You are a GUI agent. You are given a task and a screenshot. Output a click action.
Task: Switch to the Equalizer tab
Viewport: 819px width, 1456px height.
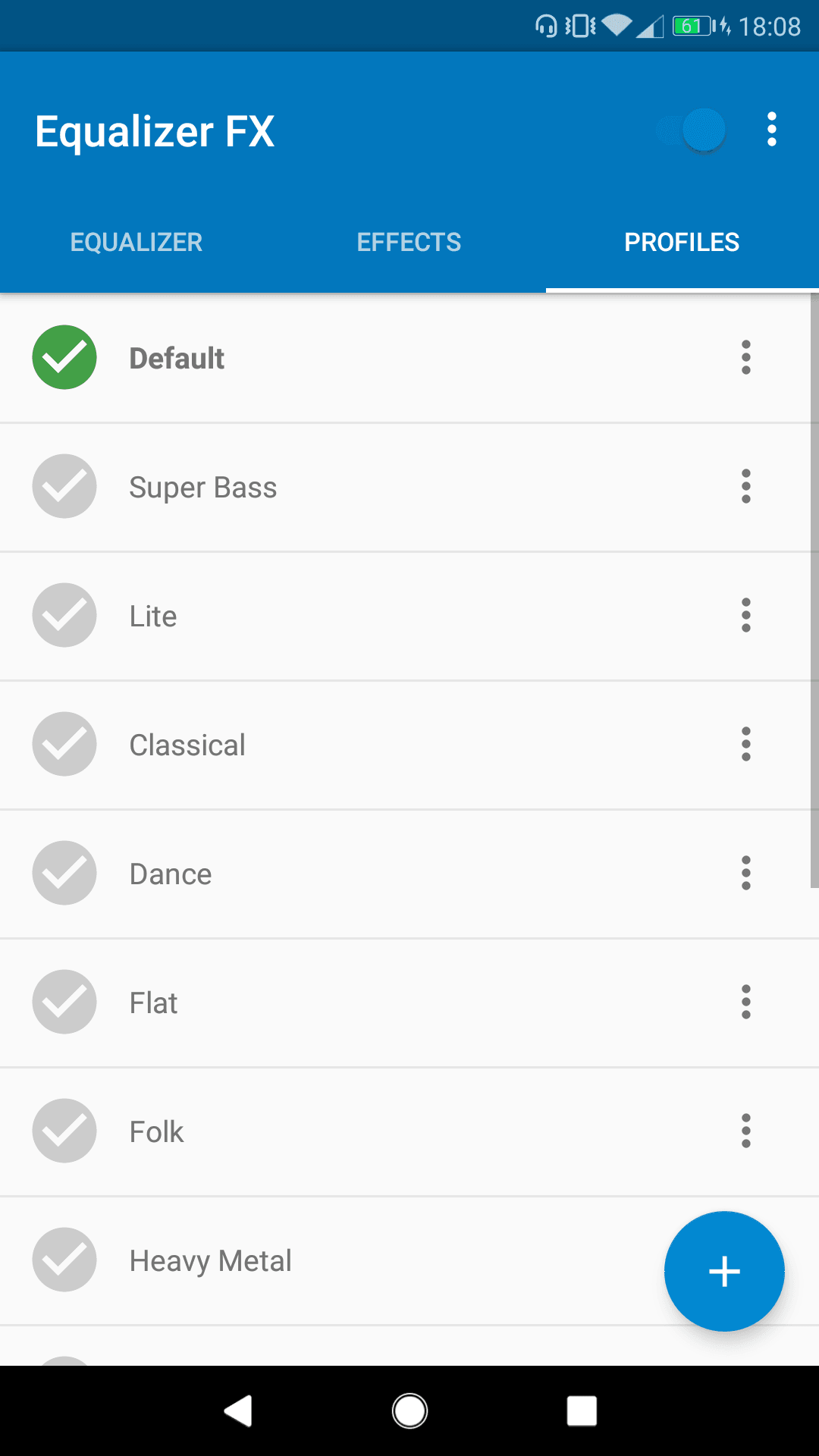click(x=136, y=242)
